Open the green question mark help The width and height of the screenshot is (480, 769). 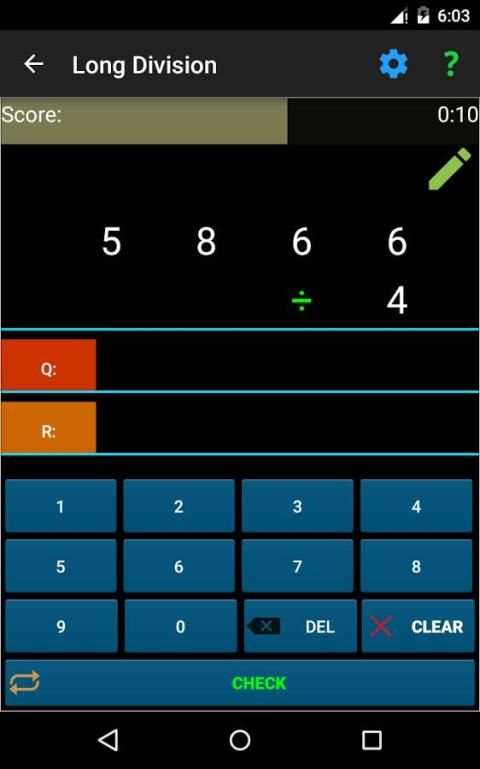[451, 64]
